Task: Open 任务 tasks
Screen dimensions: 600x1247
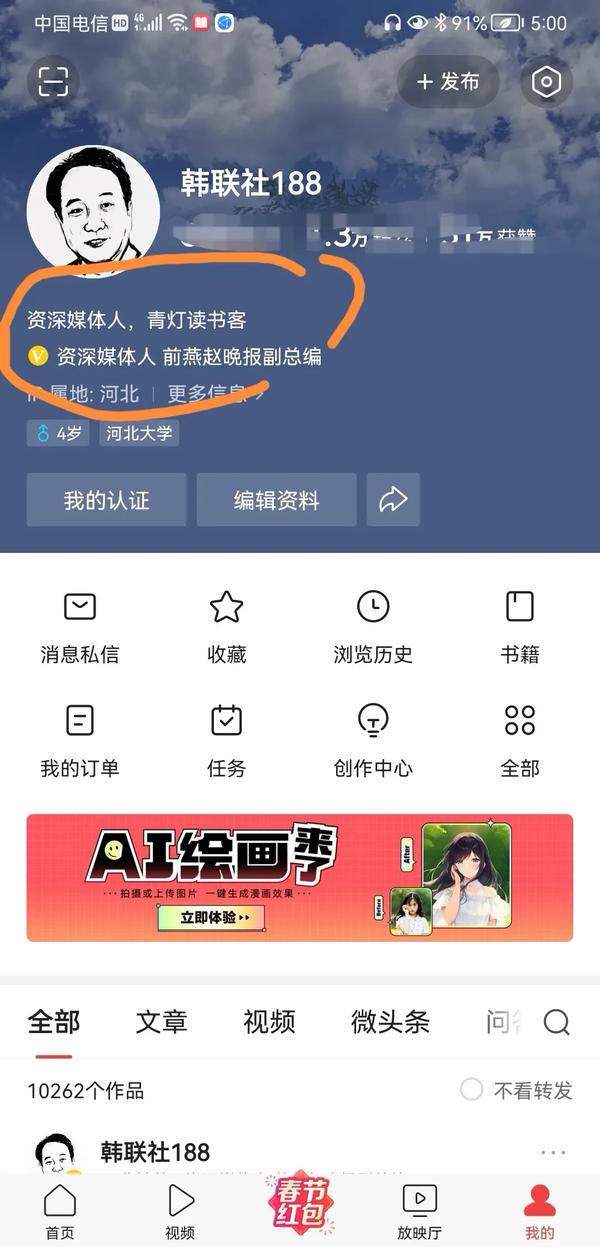Action: click(x=226, y=740)
